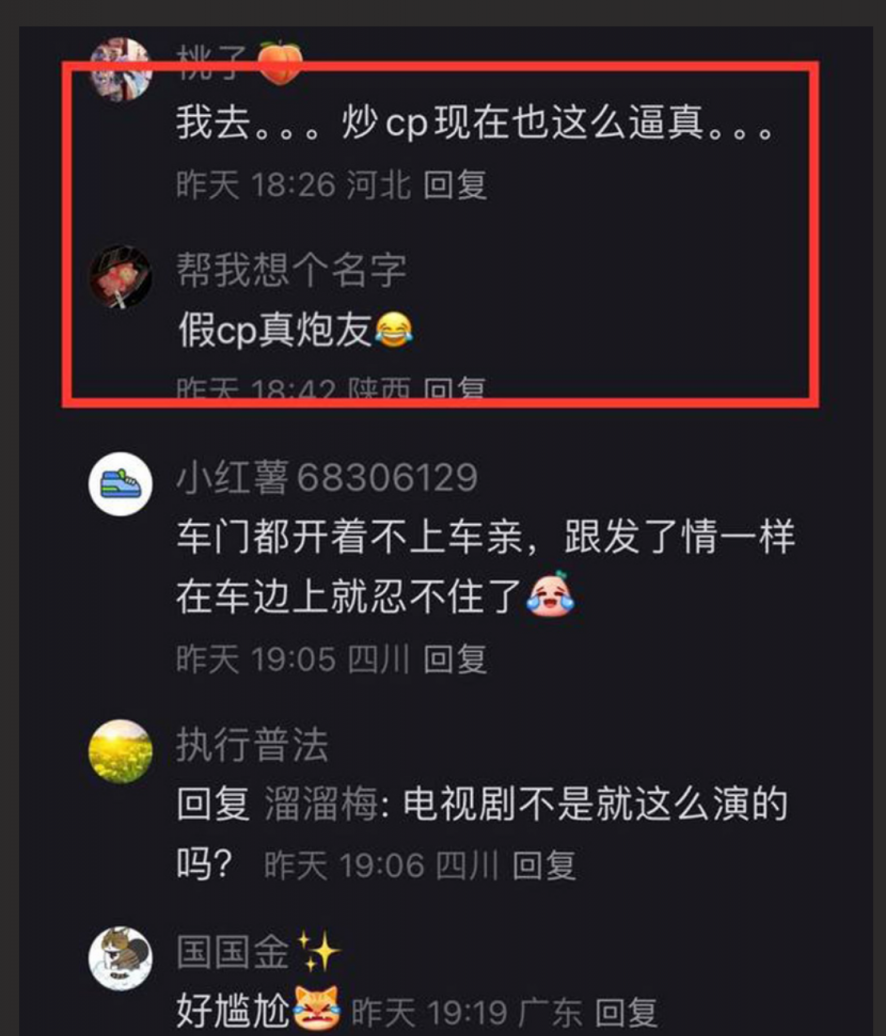View 执行普法's profile via avatar
The width and height of the screenshot is (886, 1036).
tap(121, 751)
